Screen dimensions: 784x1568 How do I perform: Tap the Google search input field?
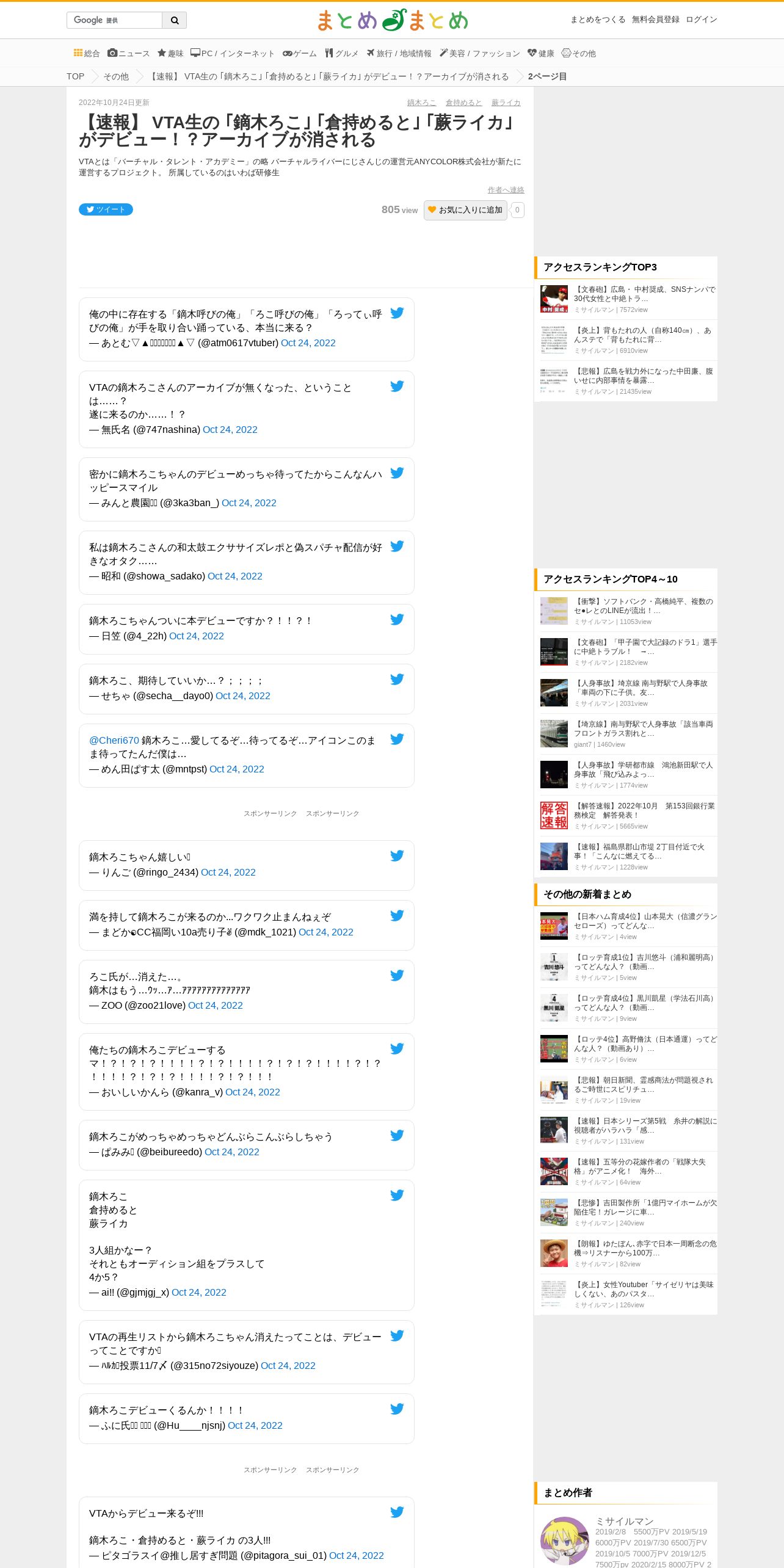[x=114, y=20]
